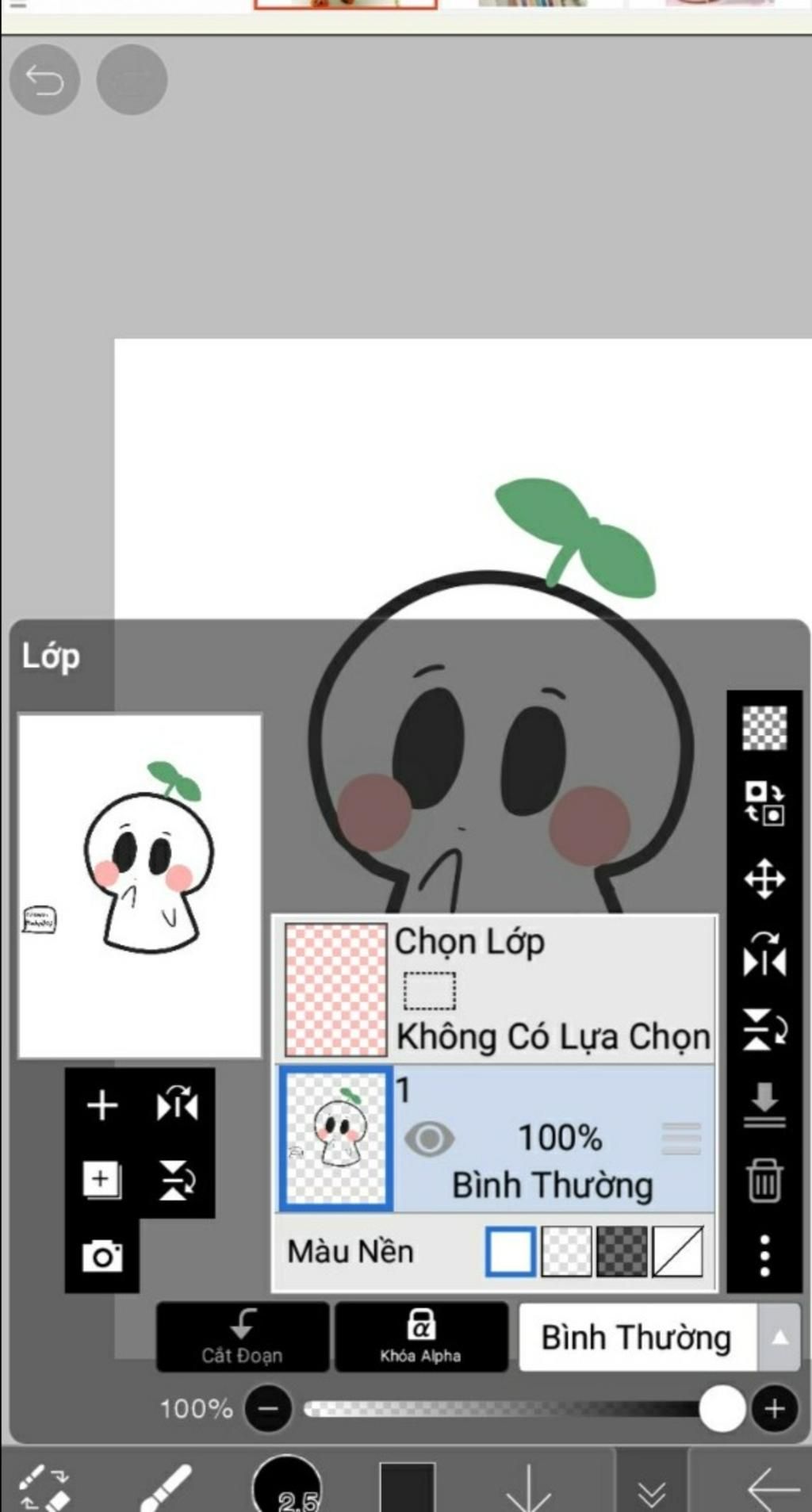Undo the last stroke
This screenshot has height=1512, width=812.
[44, 80]
